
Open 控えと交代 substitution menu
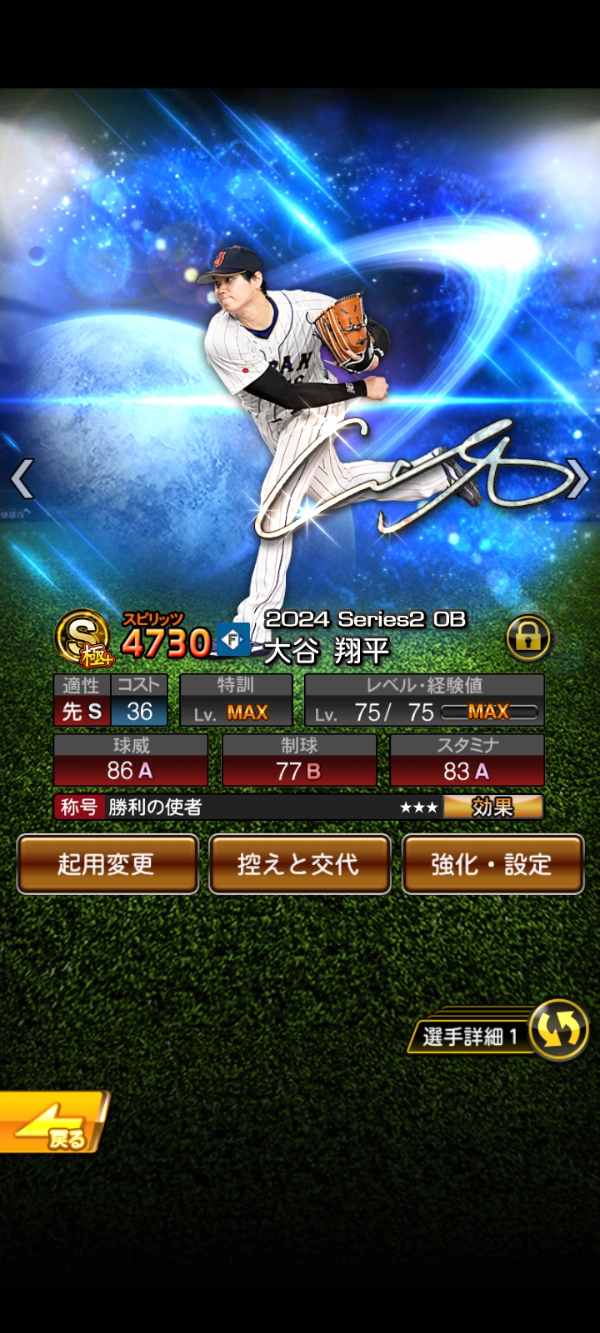(300, 864)
